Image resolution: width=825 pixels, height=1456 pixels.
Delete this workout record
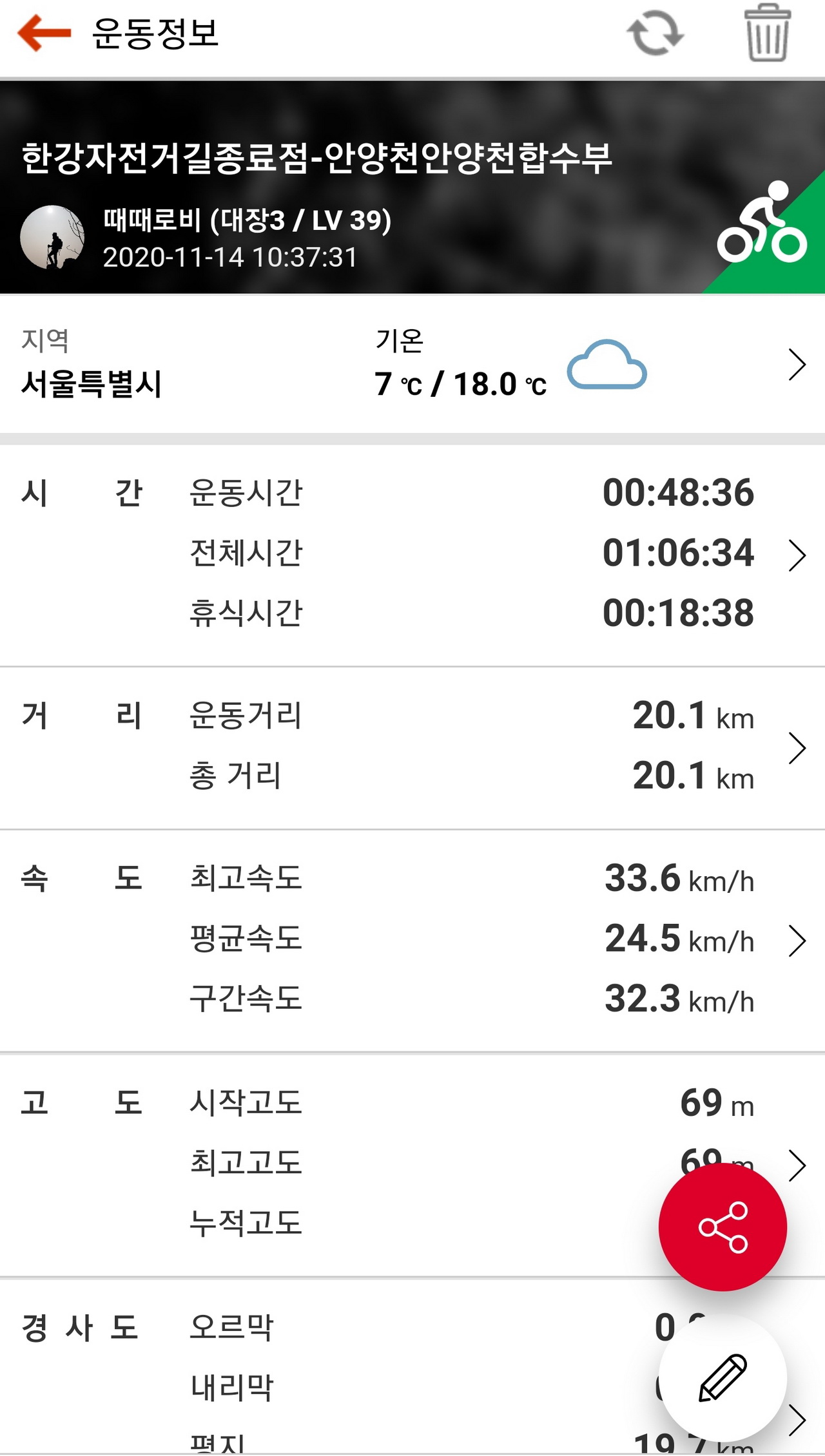[767, 34]
